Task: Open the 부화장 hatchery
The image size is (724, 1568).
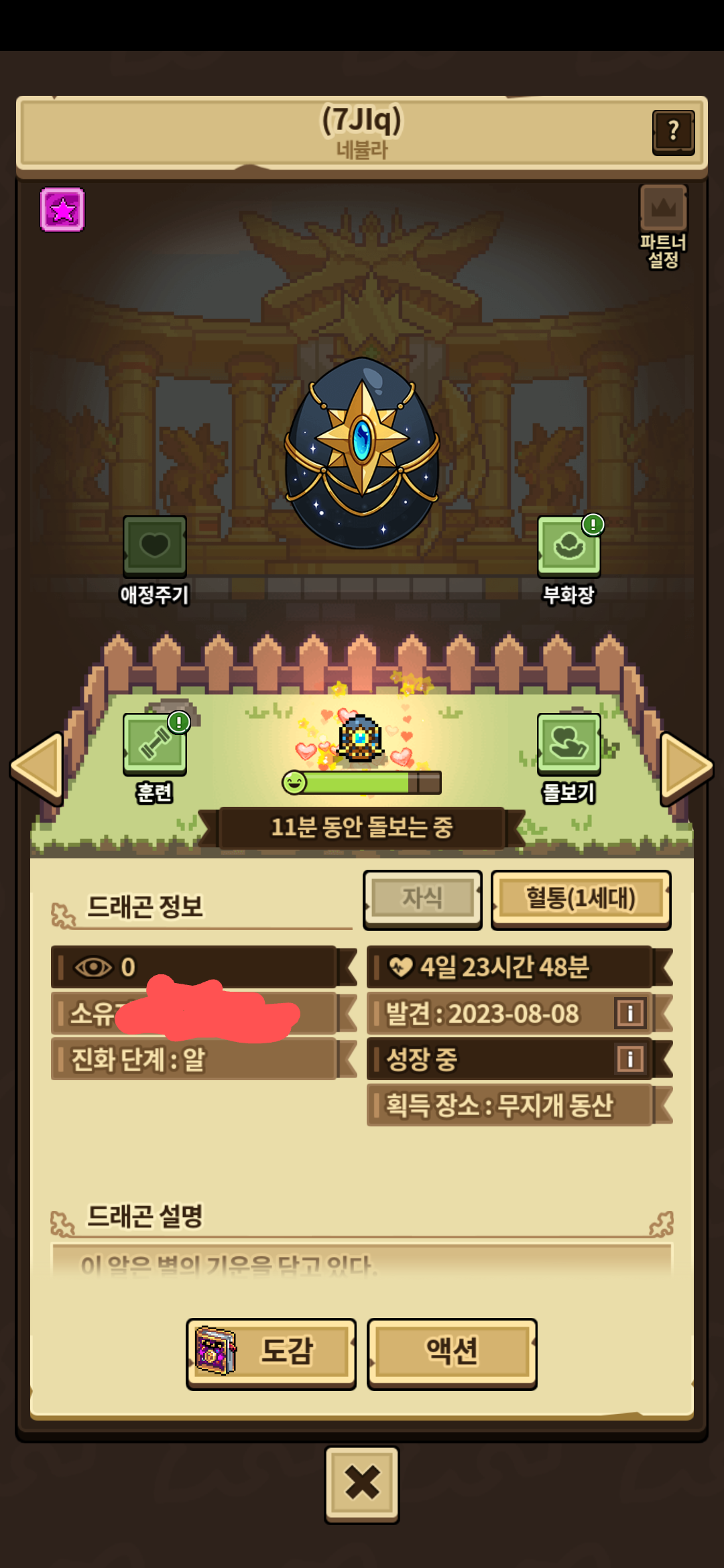Action: [569, 546]
